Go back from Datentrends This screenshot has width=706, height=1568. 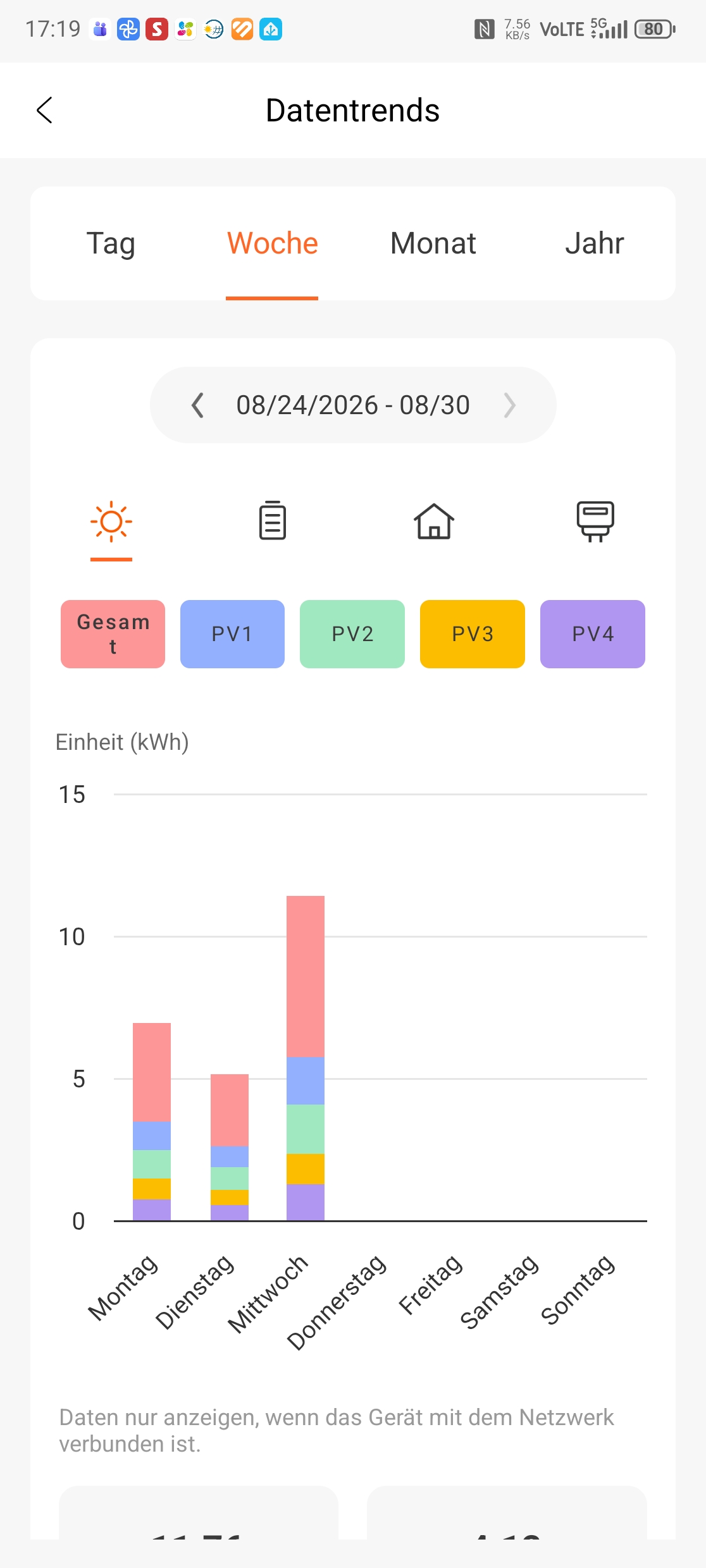tap(44, 110)
